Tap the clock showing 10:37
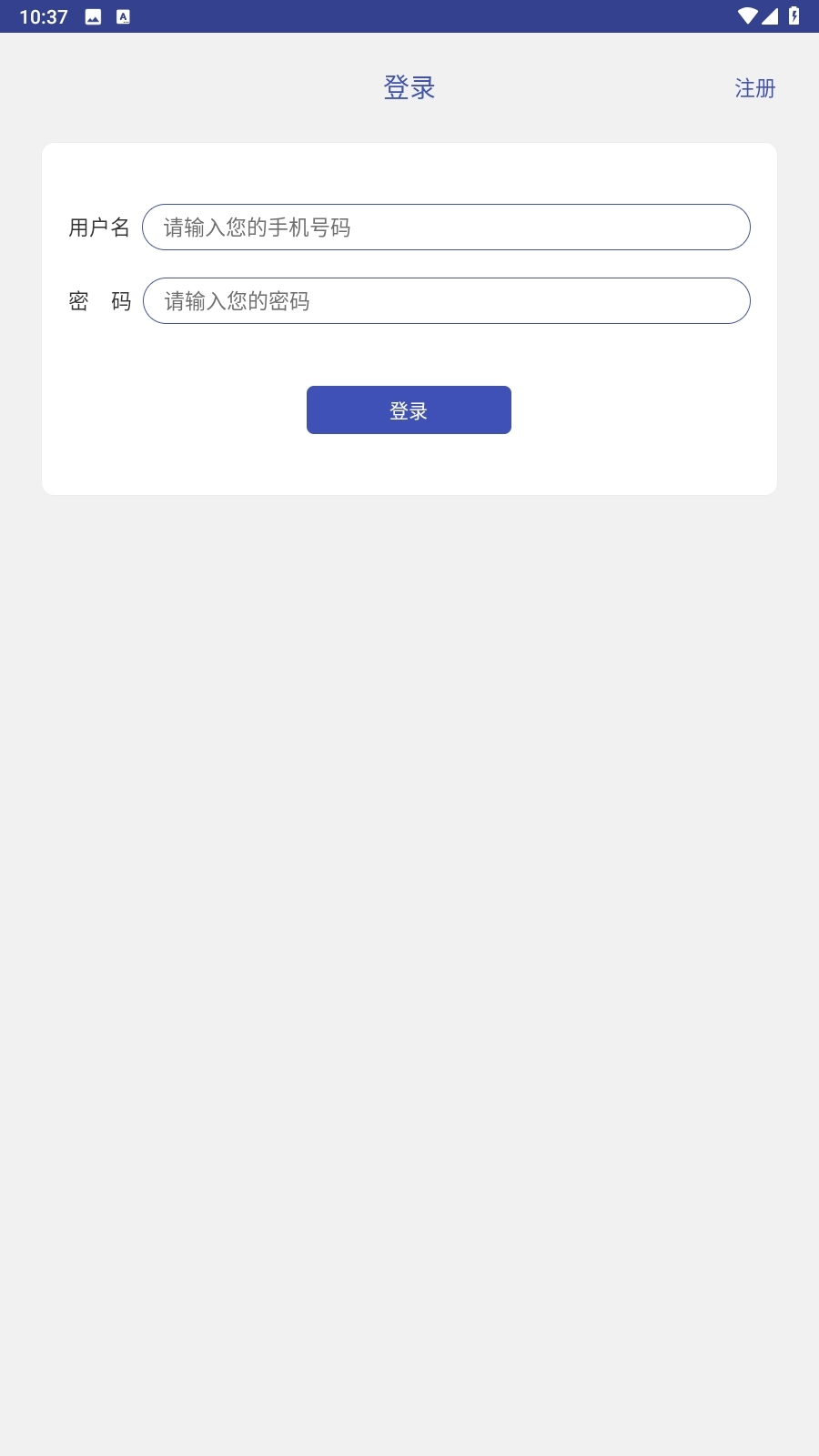 (43, 15)
